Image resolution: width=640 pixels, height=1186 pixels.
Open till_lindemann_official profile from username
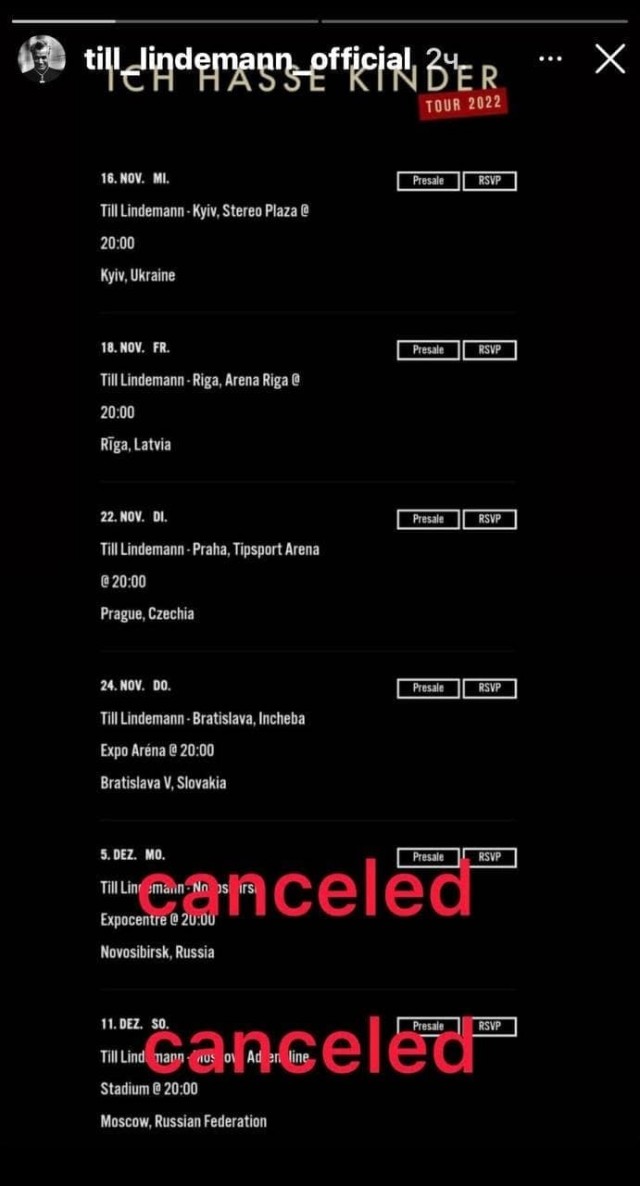coord(248,60)
